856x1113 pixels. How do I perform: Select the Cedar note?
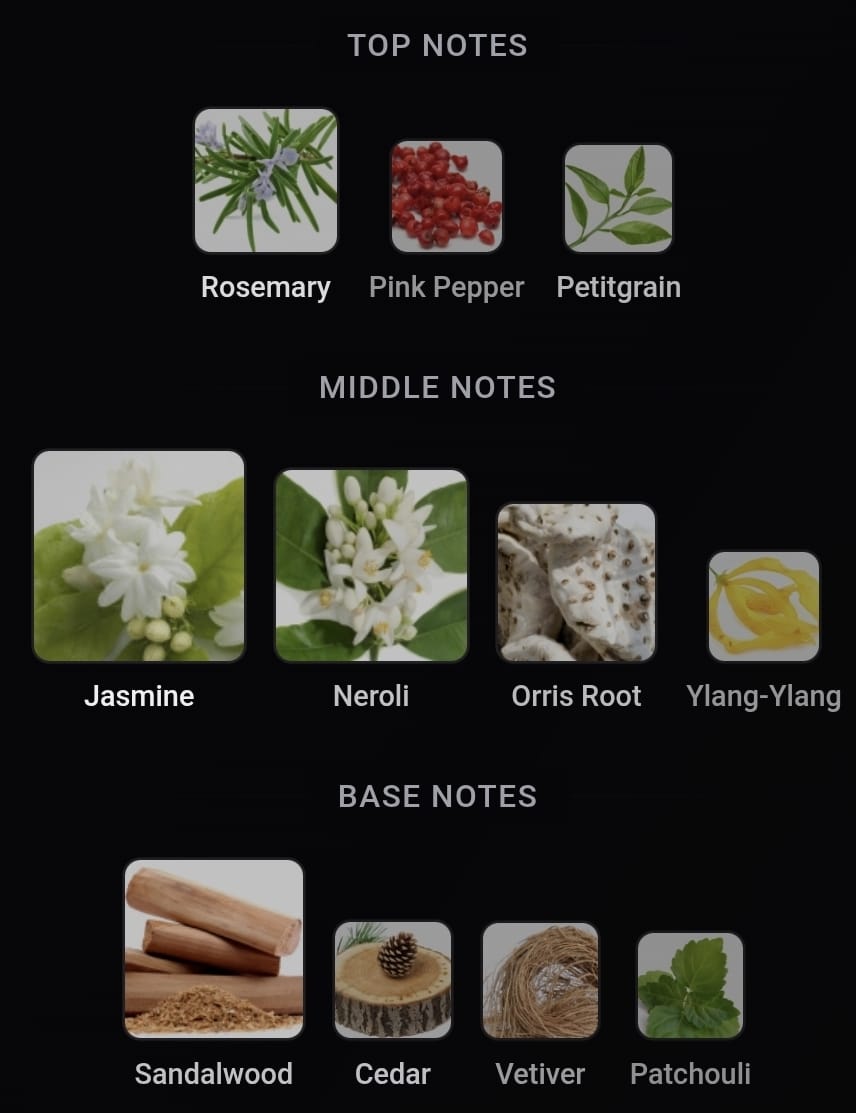(x=393, y=980)
